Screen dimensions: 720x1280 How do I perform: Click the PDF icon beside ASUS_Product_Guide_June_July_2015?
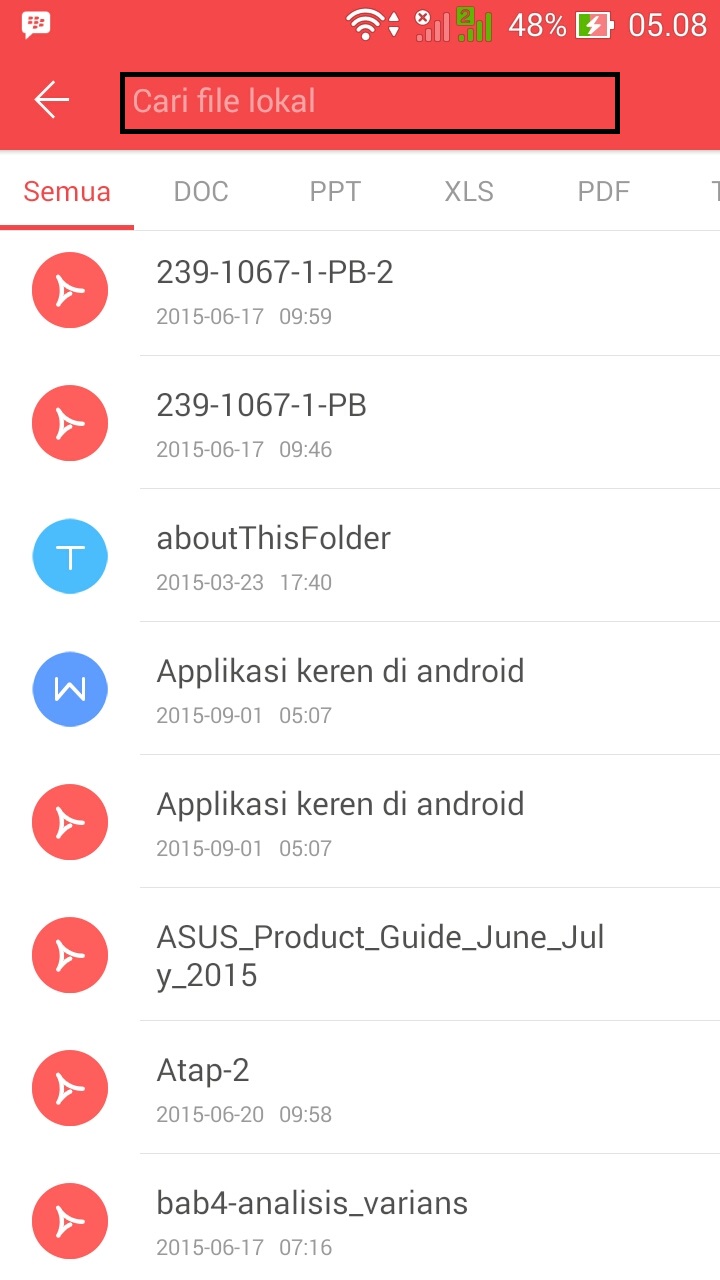pos(70,954)
